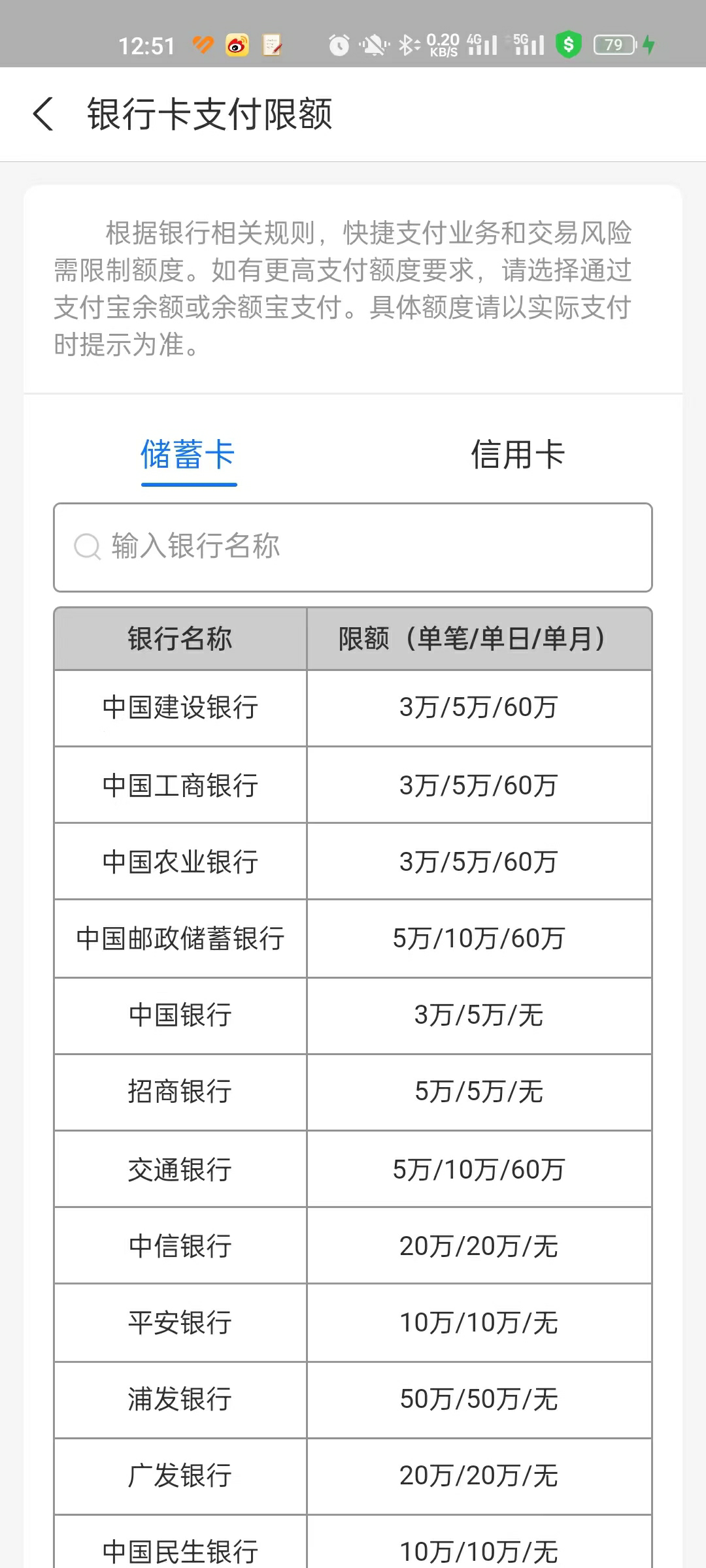Go back from the 银行卡支付限额 page
The image size is (706, 1568).
click(43, 114)
